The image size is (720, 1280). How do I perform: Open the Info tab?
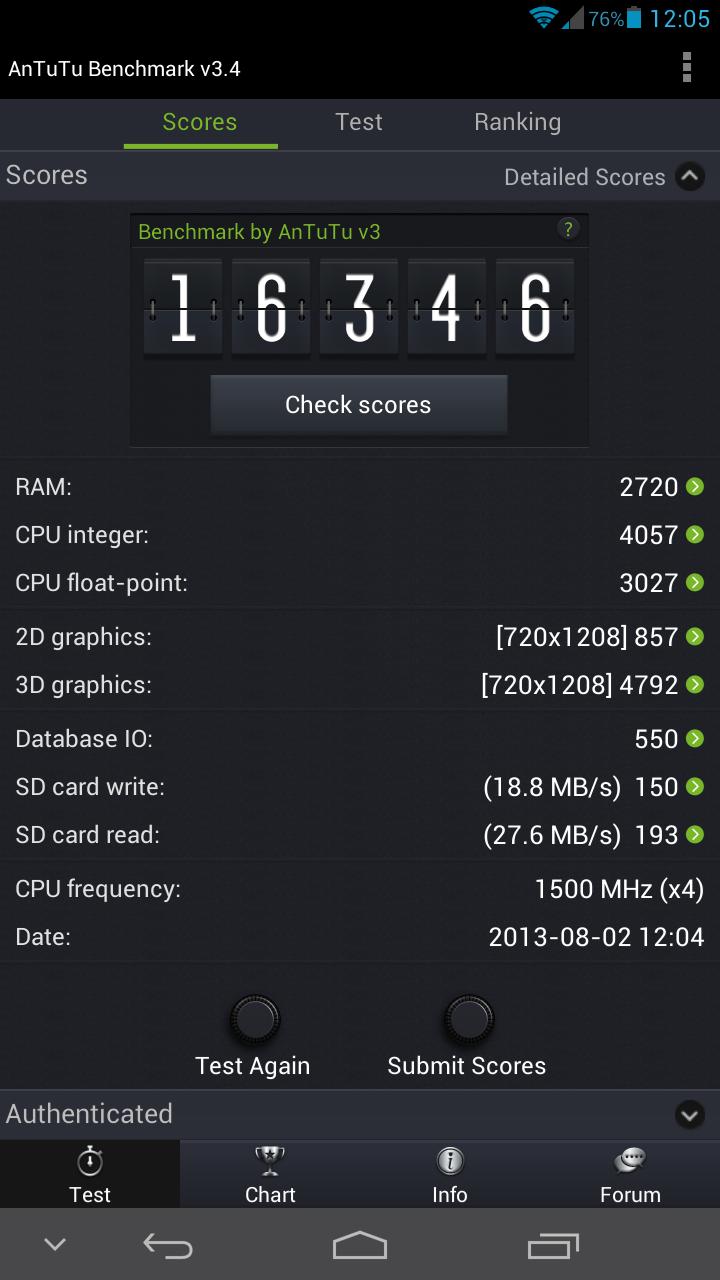(x=450, y=1174)
